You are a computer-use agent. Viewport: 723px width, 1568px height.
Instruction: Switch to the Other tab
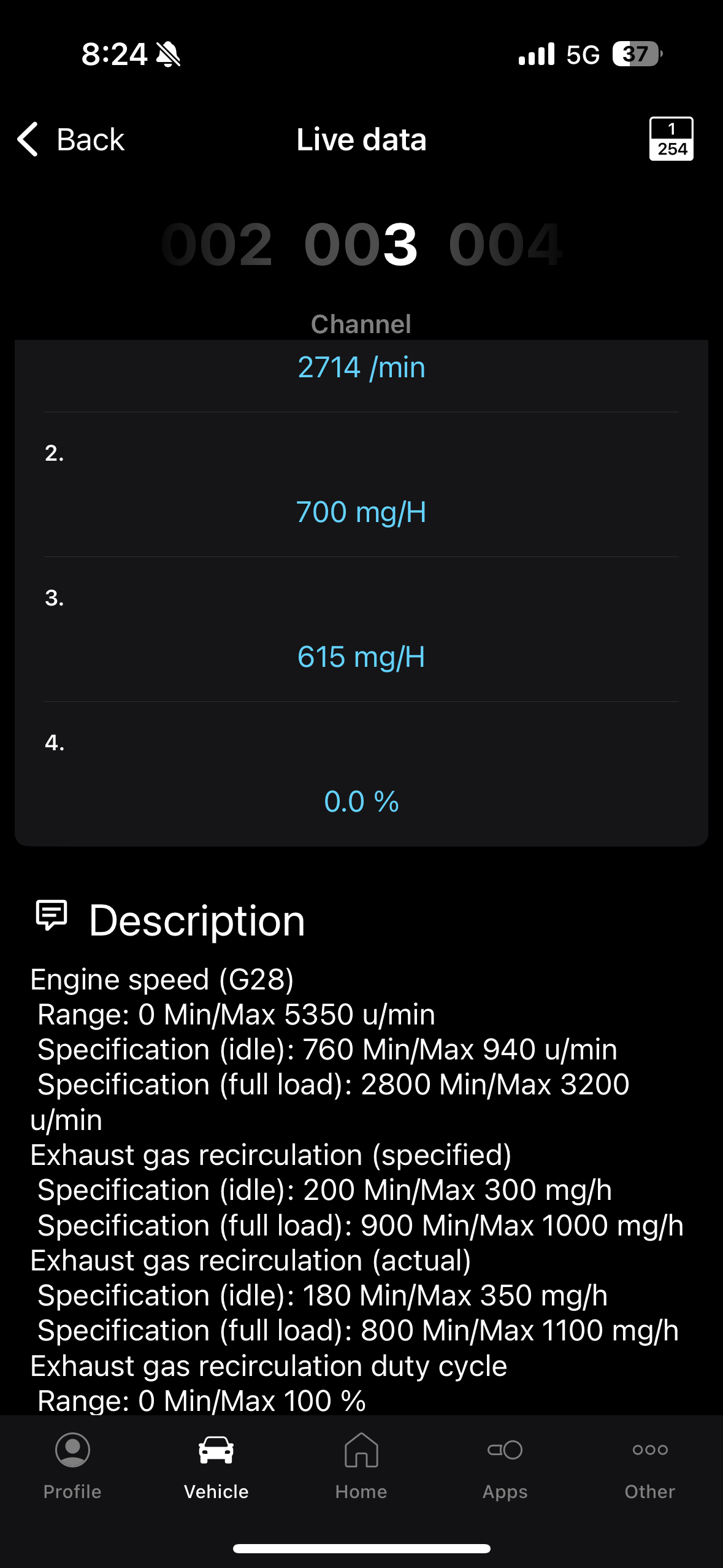coord(649,1466)
